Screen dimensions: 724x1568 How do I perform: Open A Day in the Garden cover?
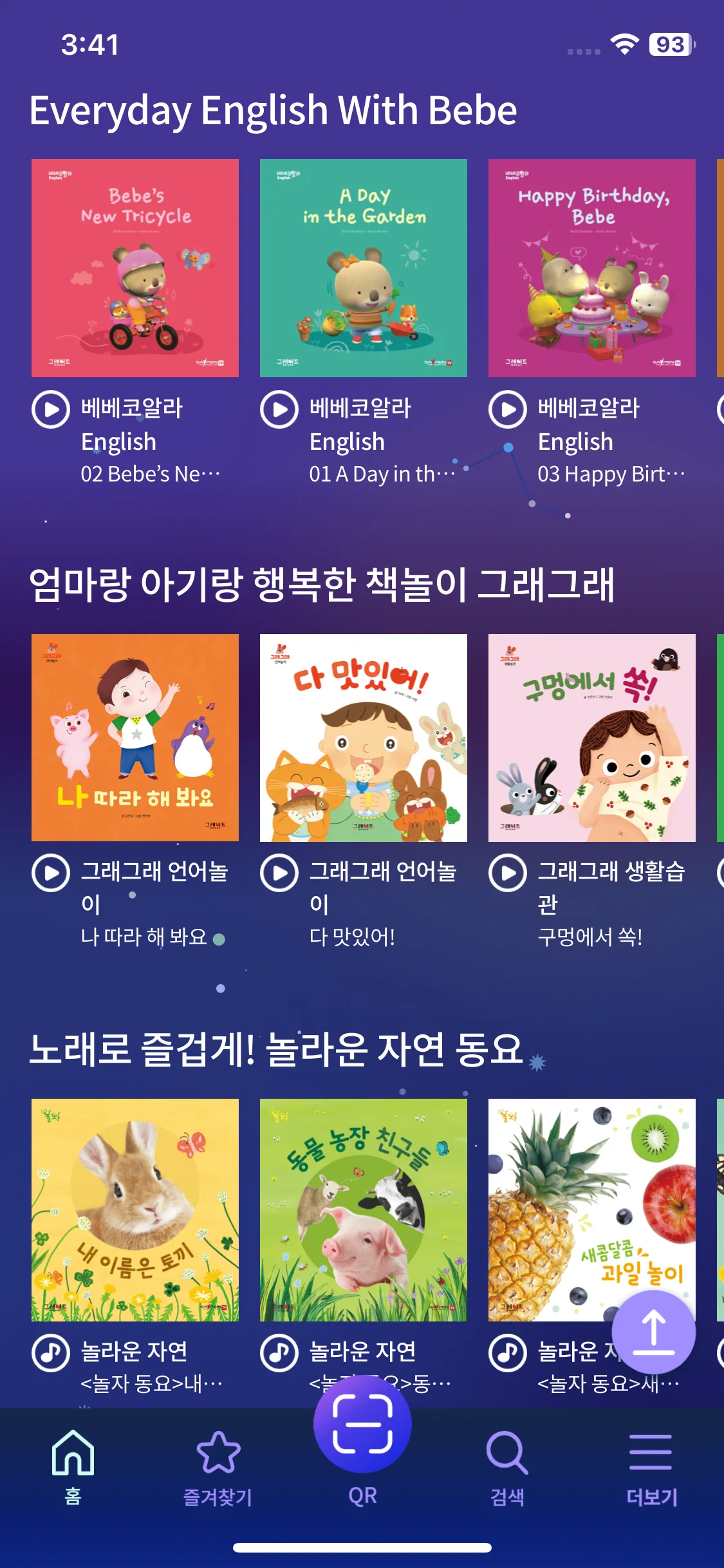tap(364, 268)
